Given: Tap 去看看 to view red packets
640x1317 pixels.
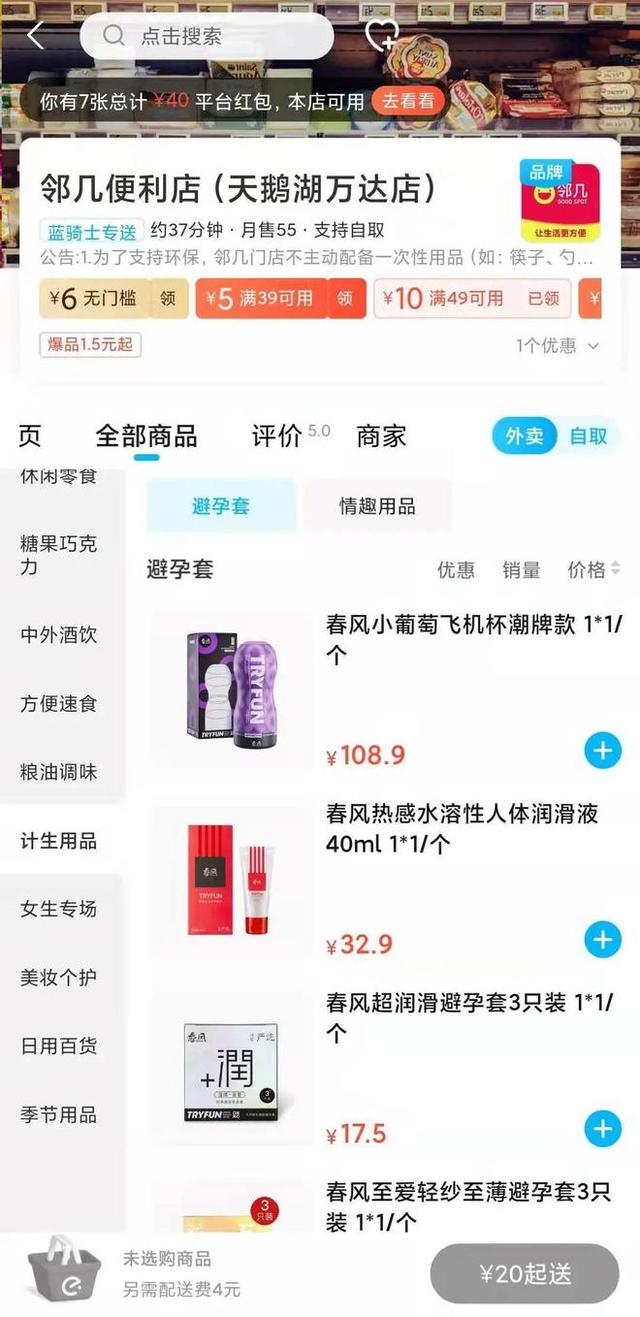Looking at the screenshot, I should (407, 101).
